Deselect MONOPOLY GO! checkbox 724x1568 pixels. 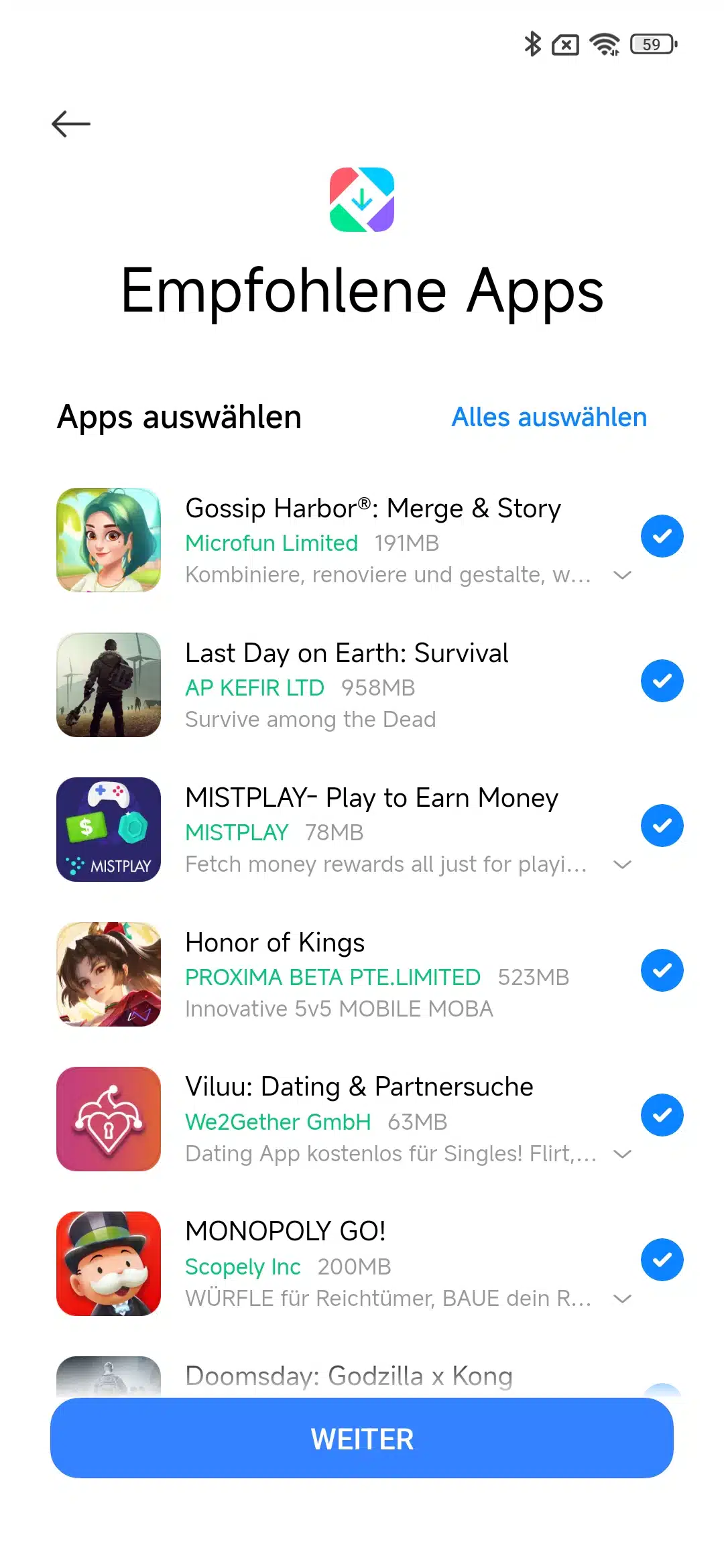tap(662, 1260)
